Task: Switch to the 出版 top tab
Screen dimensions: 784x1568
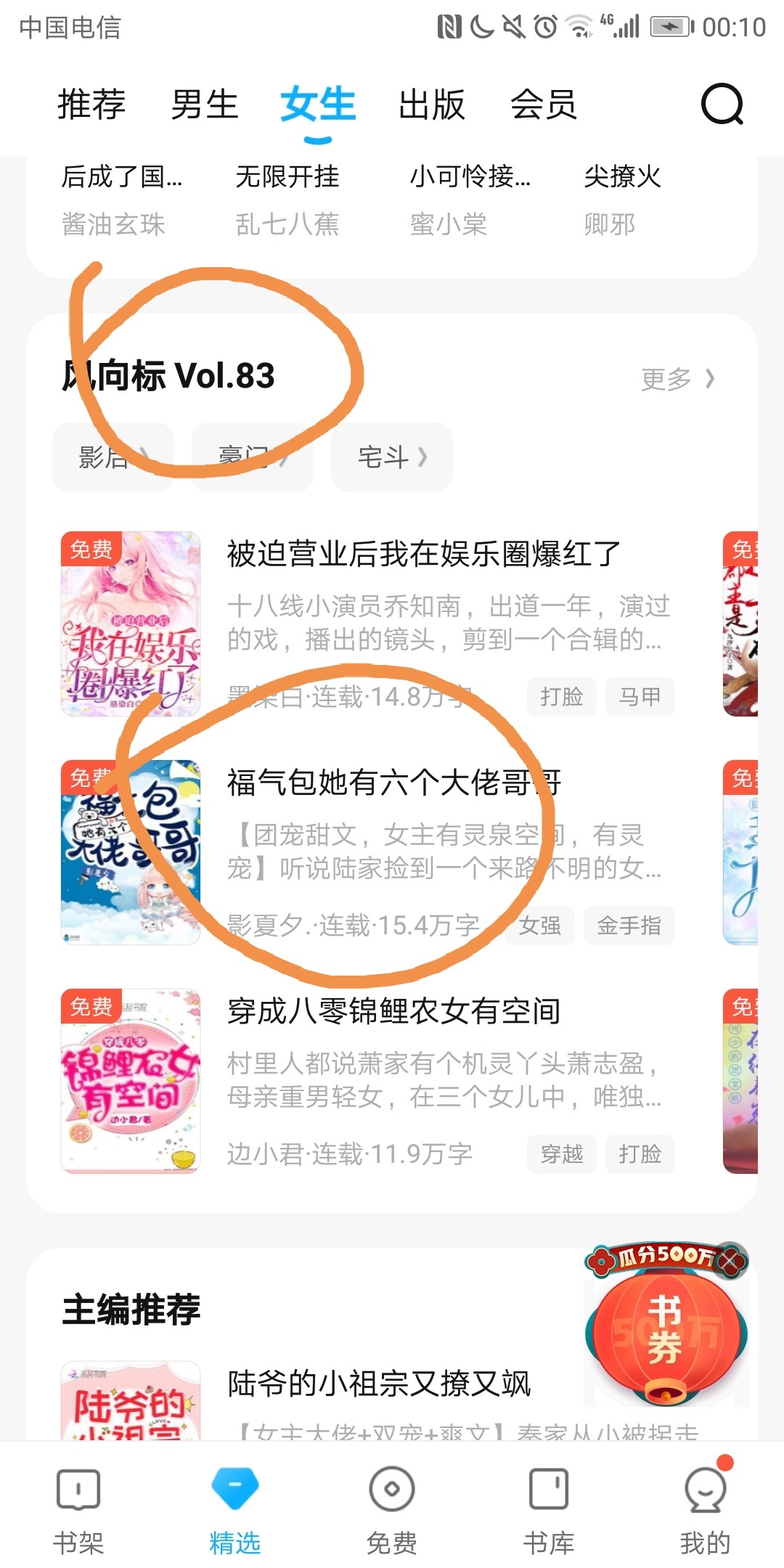Action: 431,105
